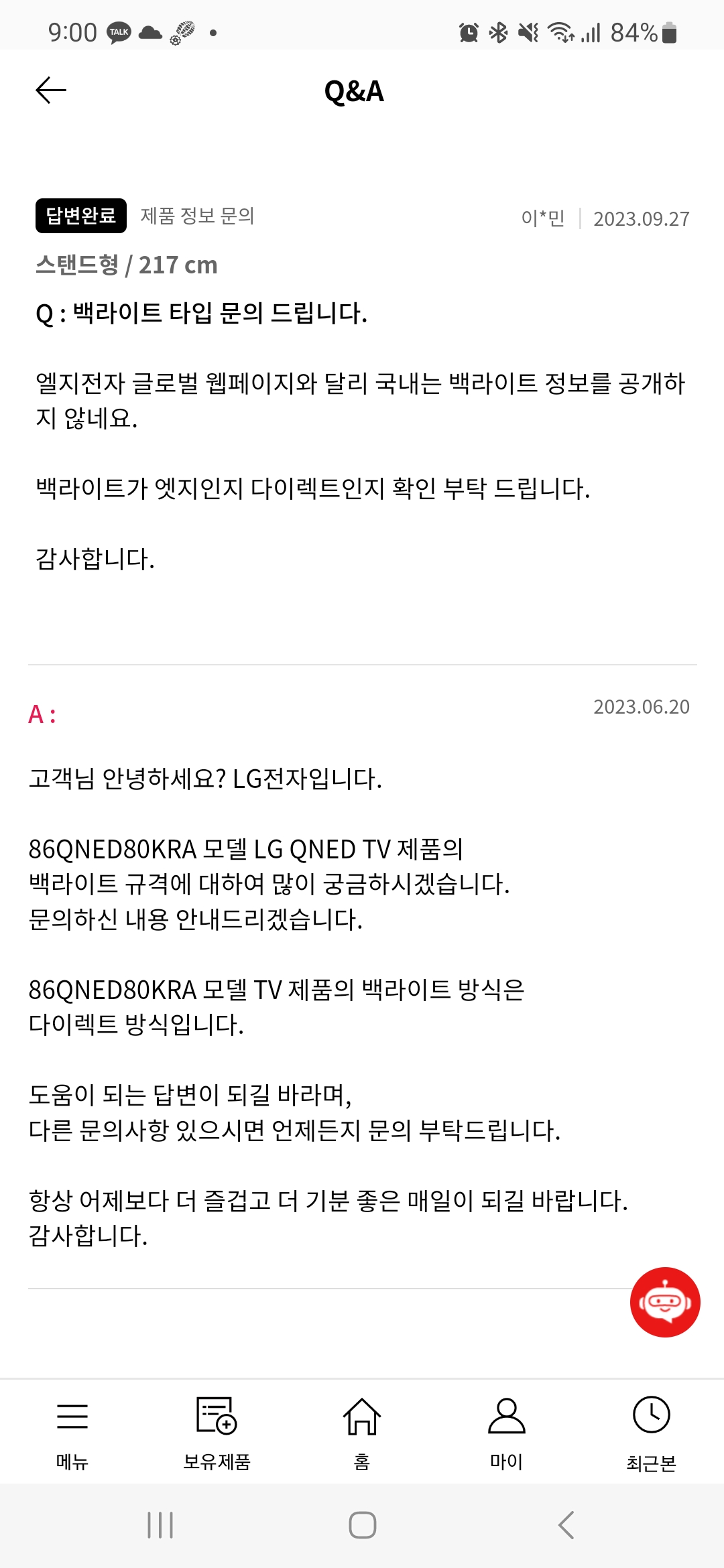Tap the system recent apps button
This screenshot has width=724, height=1568.
[x=160, y=1525]
